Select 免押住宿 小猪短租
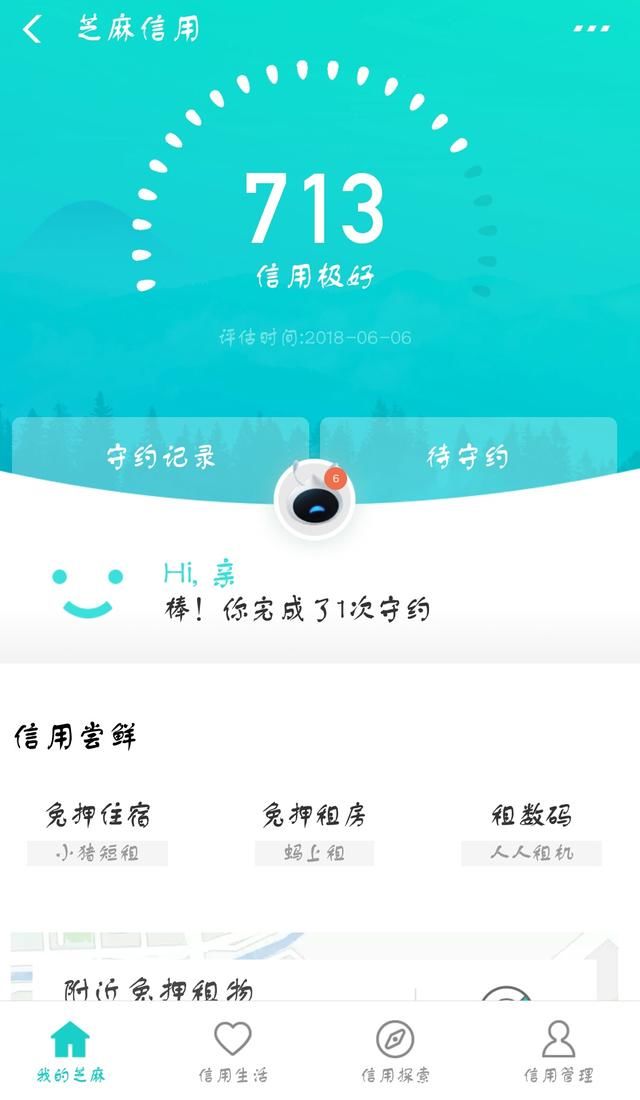 pos(98,832)
